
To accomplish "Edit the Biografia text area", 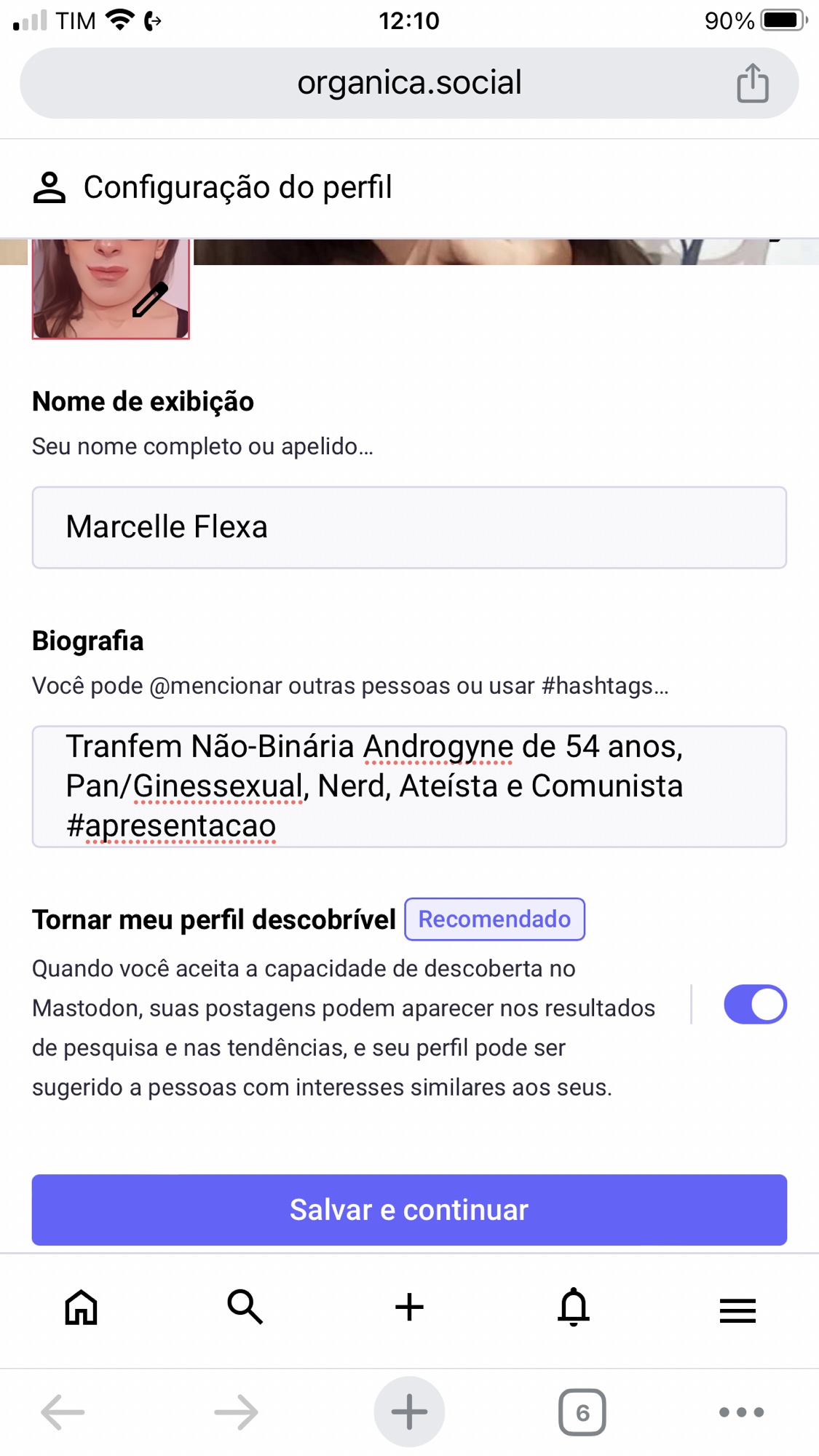I will (409, 786).
